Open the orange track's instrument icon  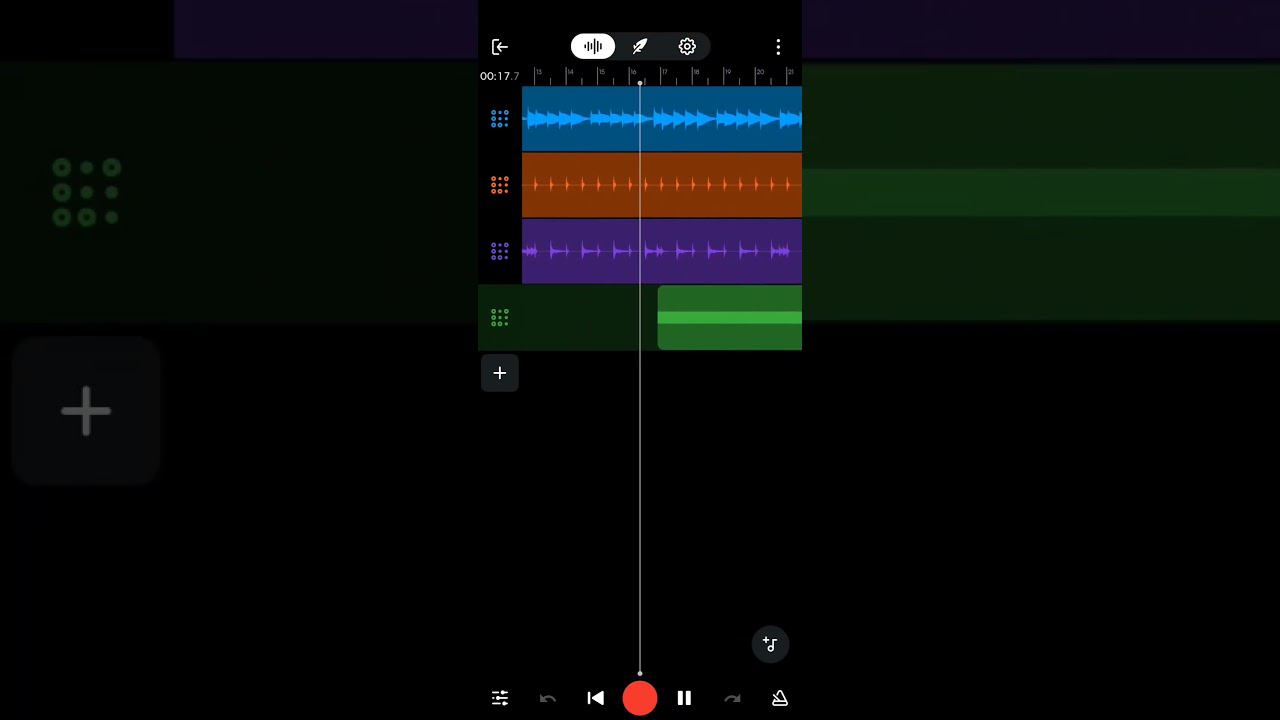point(500,185)
